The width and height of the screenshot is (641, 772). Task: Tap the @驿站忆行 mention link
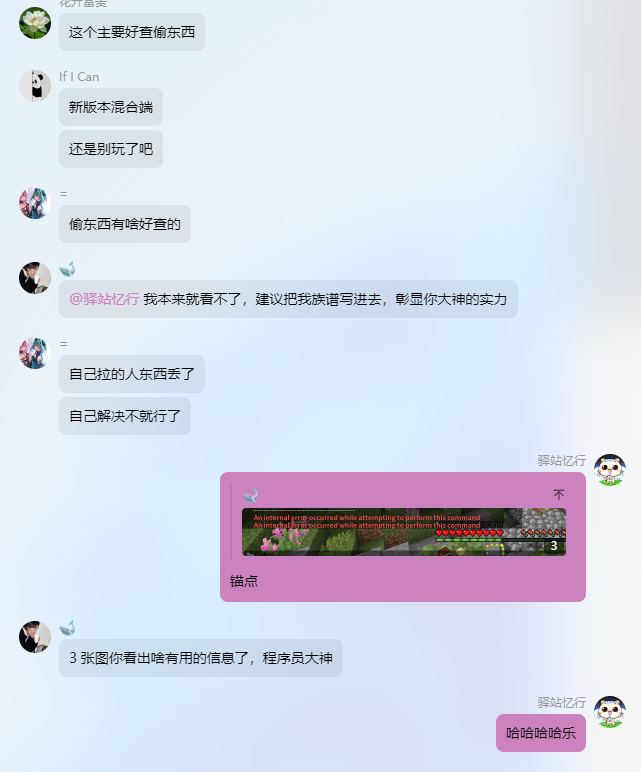click(x=104, y=299)
